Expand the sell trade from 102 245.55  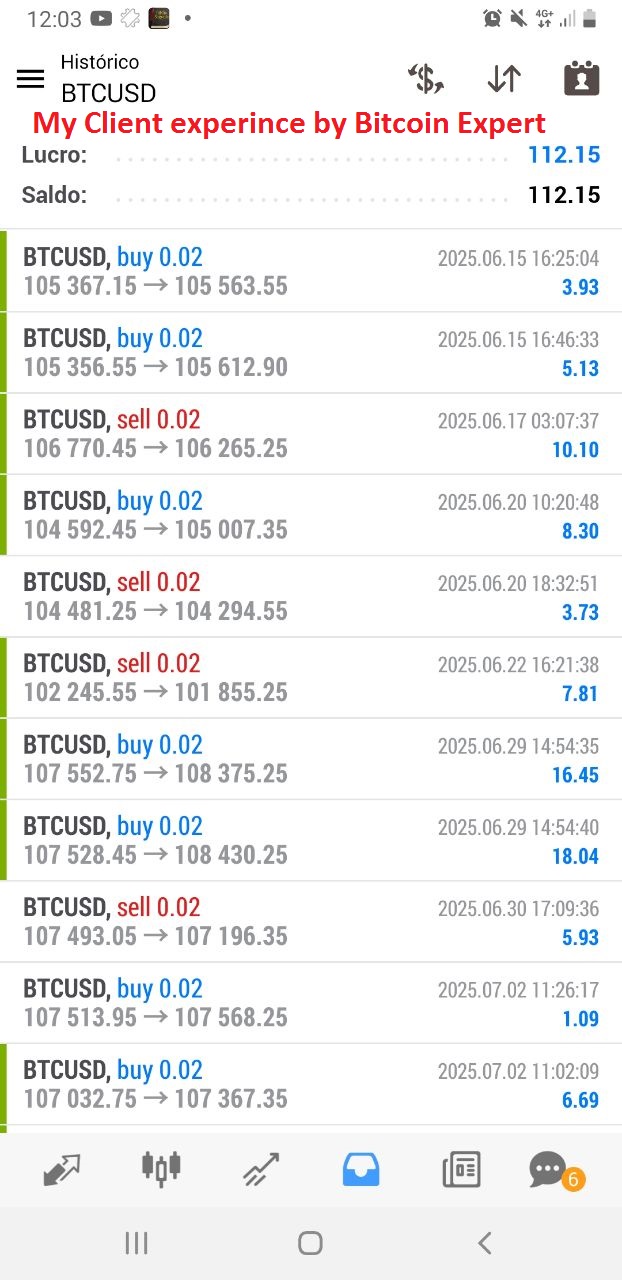311,678
